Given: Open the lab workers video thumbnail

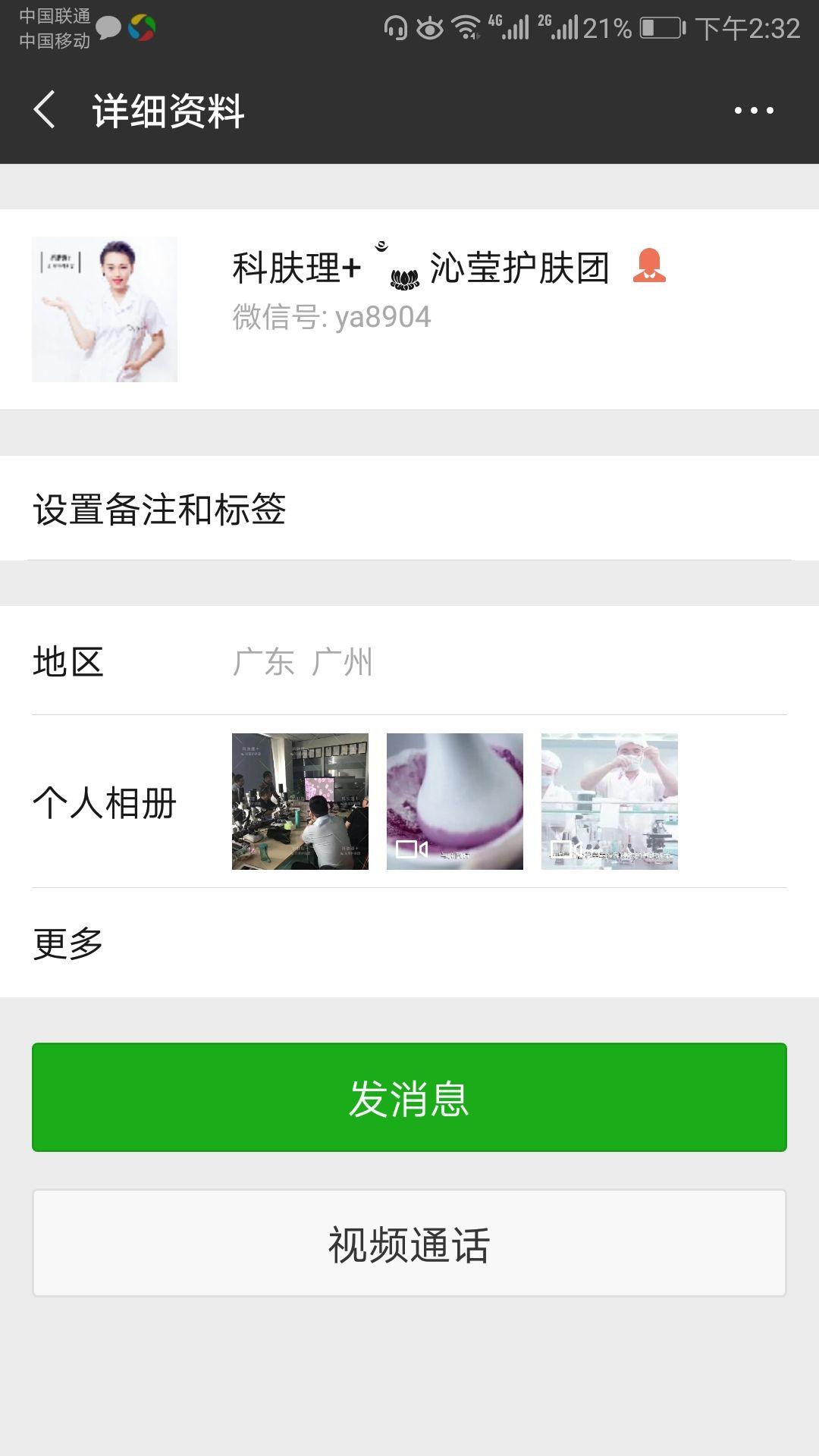Looking at the screenshot, I should 610,802.
